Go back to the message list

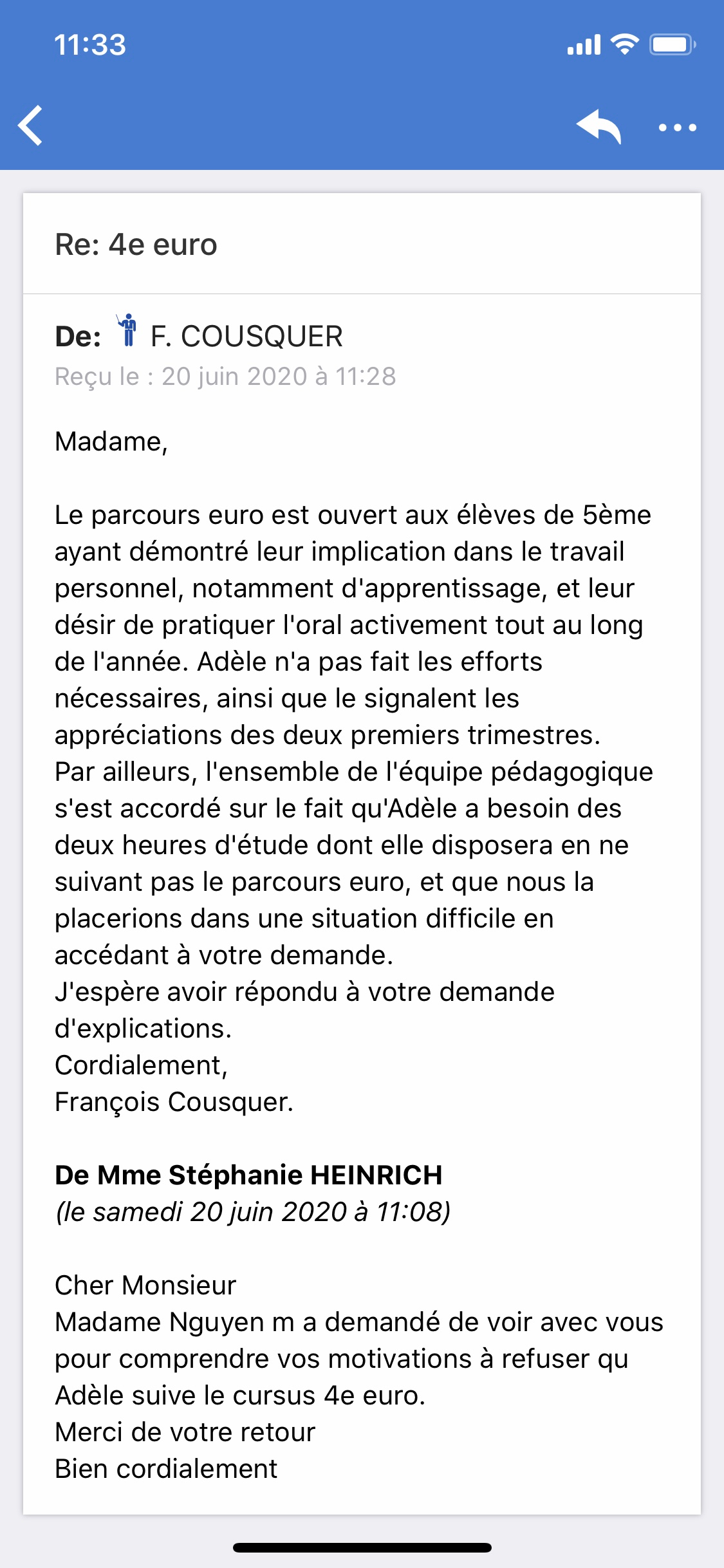point(31,126)
